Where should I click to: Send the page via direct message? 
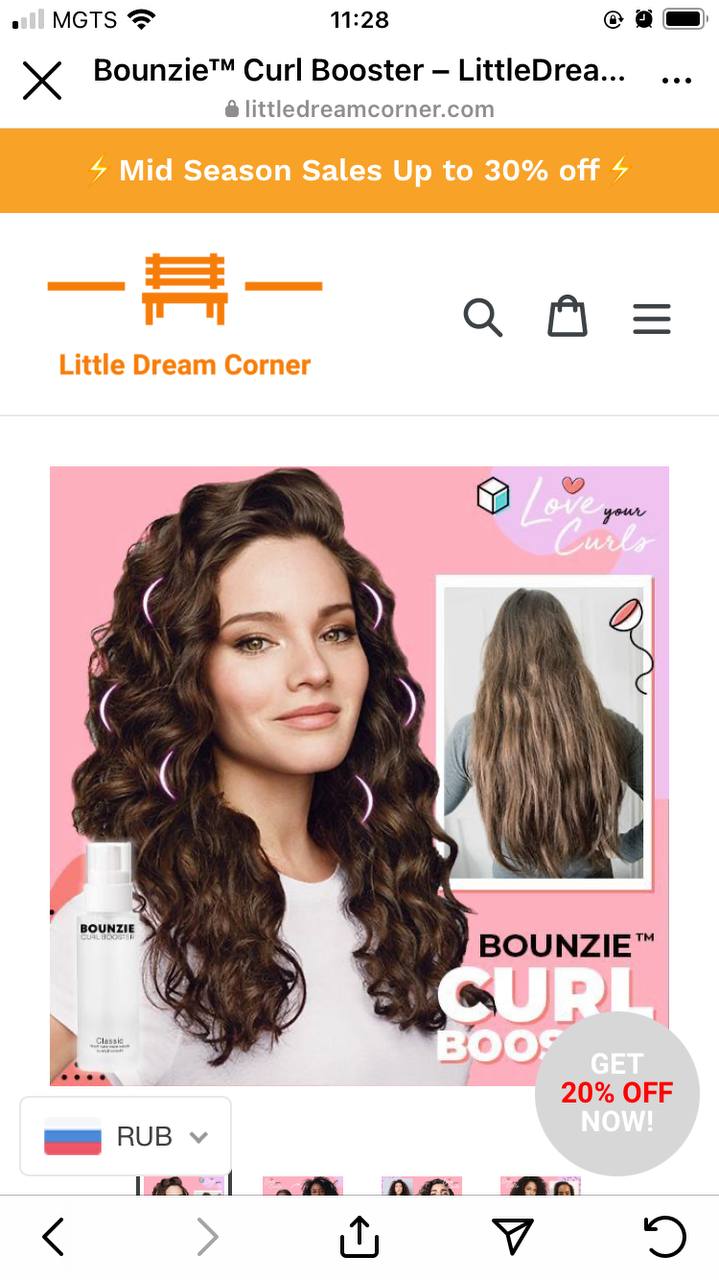point(514,1238)
